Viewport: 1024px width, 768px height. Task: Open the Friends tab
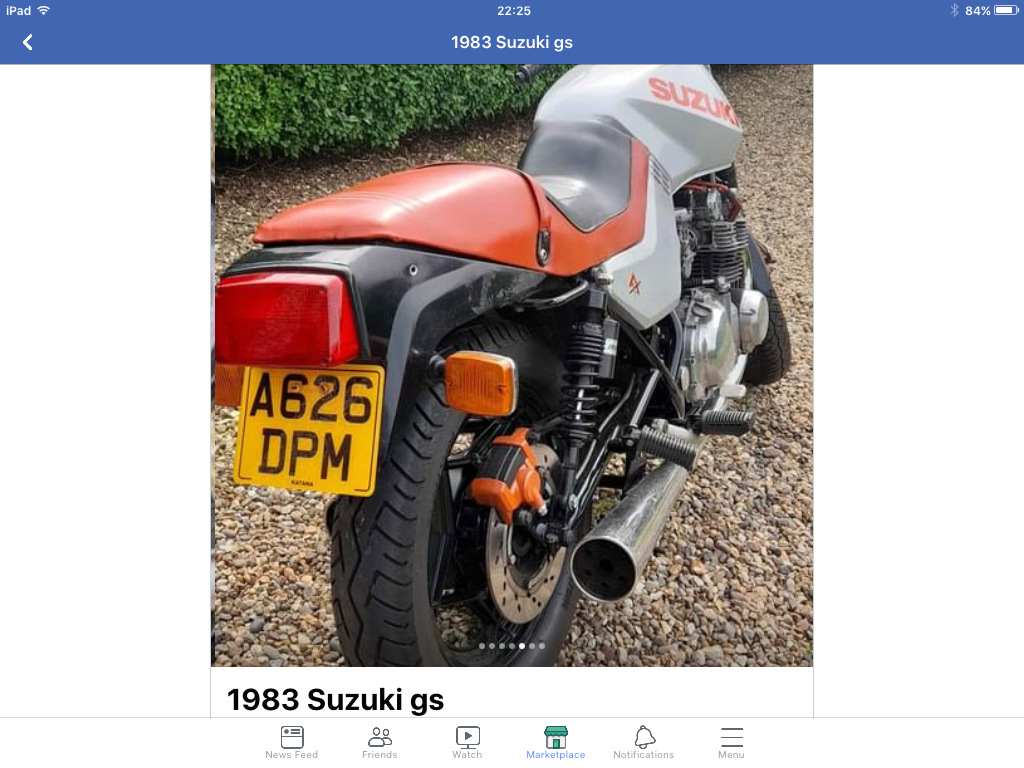click(x=380, y=742)
